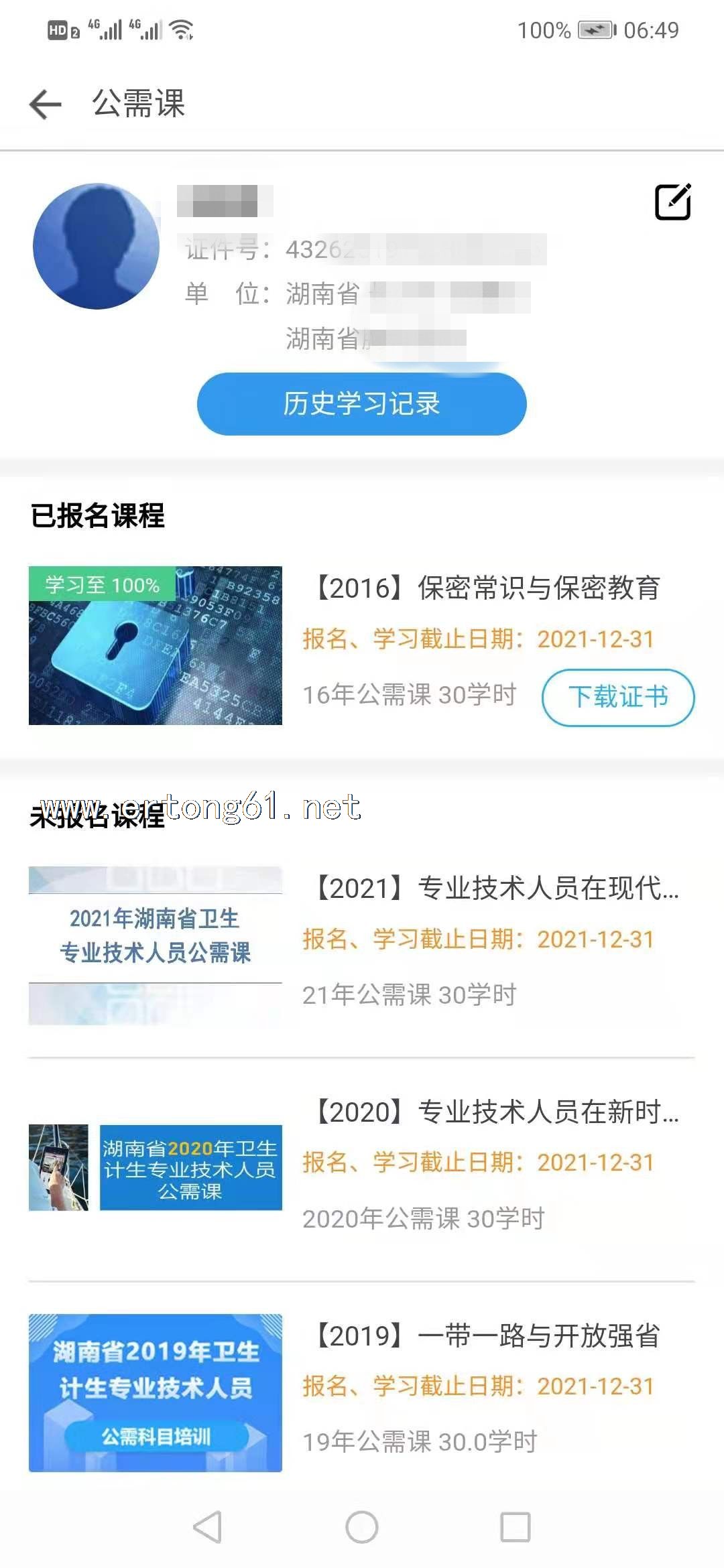Download certificate with 下载证书

[x=617, y=697]
